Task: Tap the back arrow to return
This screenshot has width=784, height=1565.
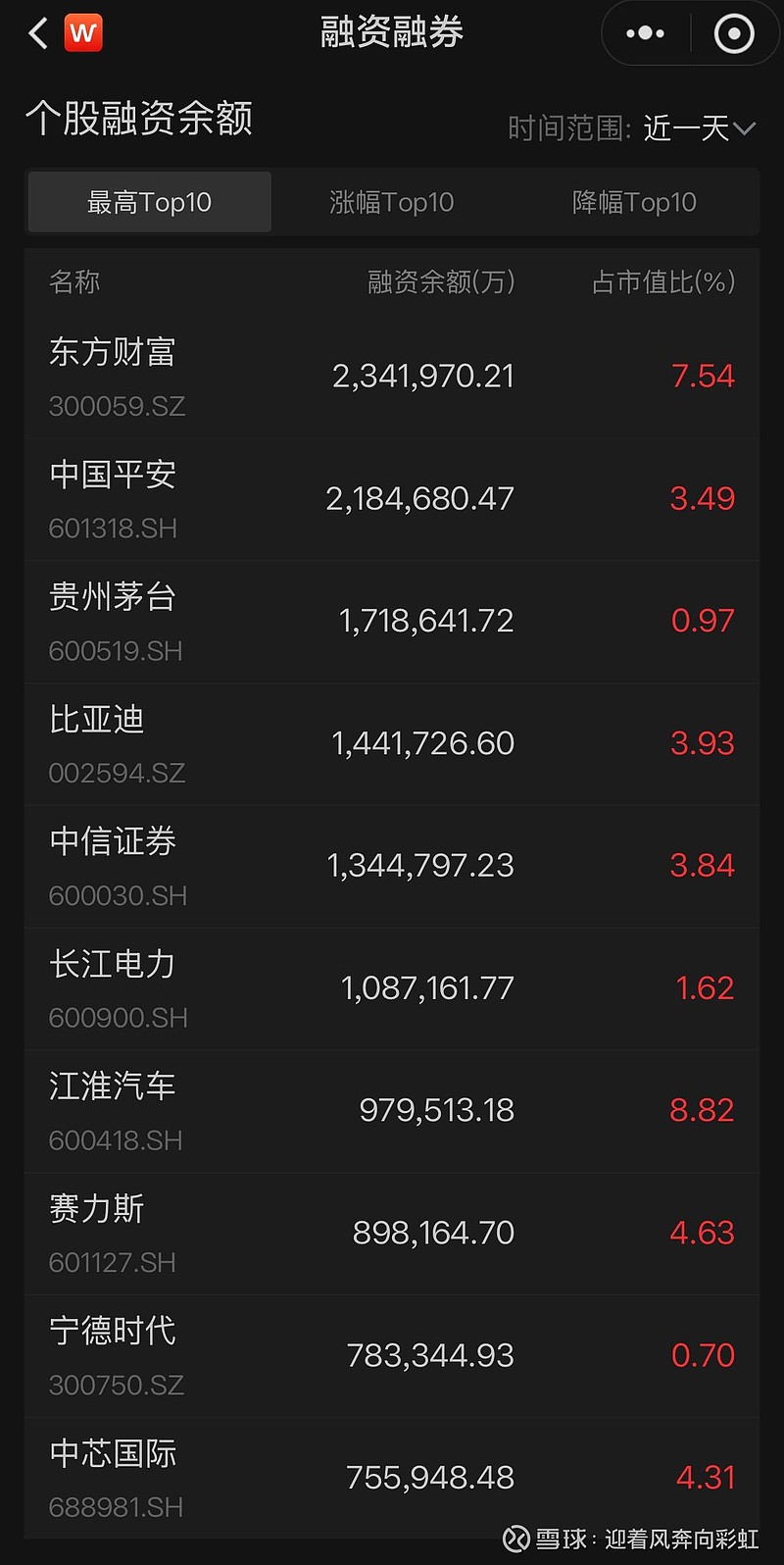Action: [x=37, y=32]
